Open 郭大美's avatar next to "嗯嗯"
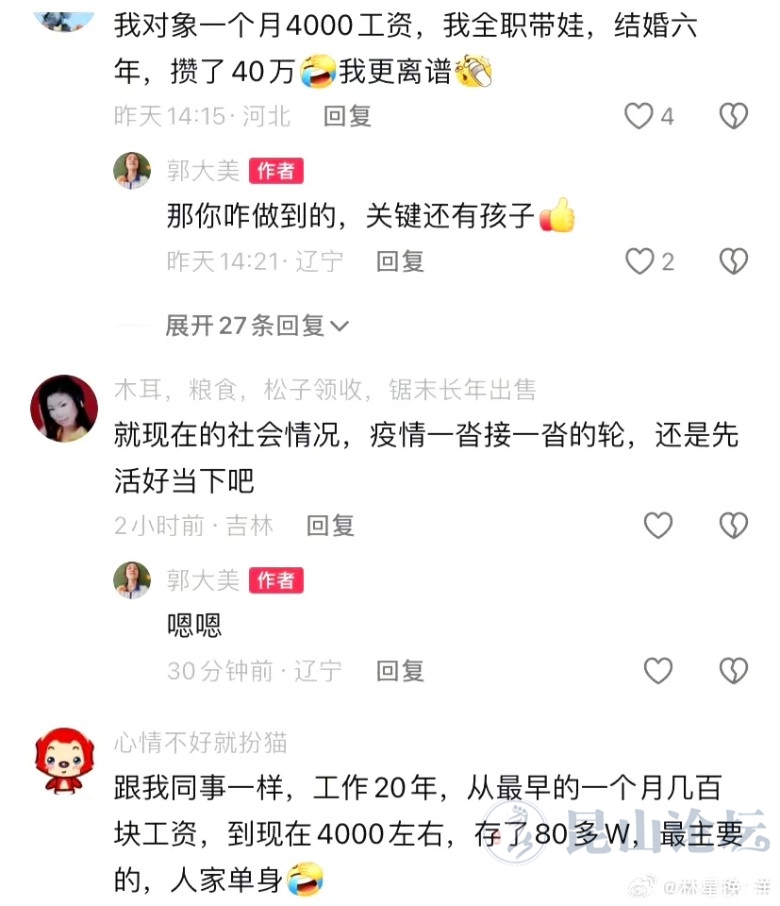The width and height of the screenshot is (780, 906). (x=132, y=580)
